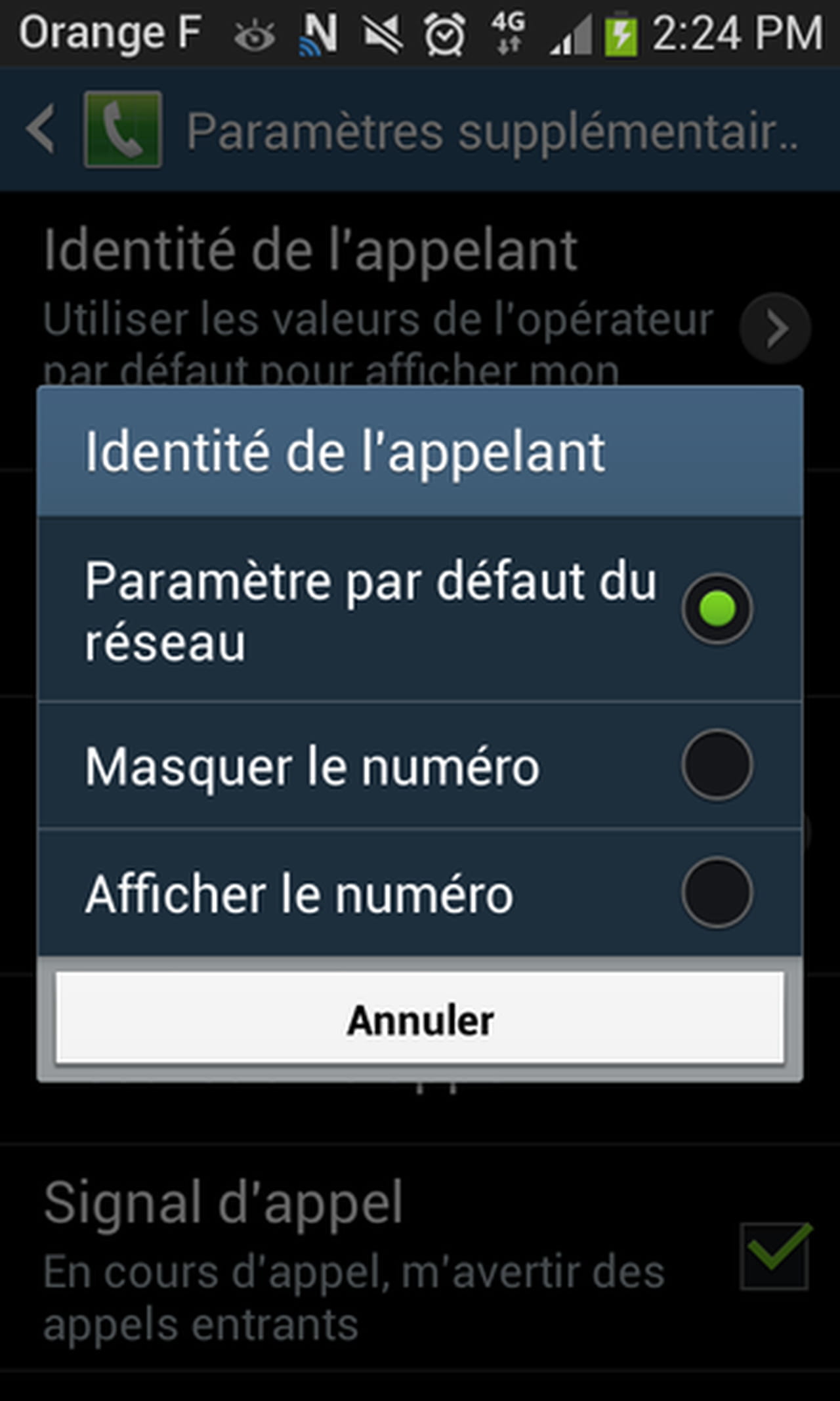Tap the charging battery icon
840x1401 pixels.
[620, 31]
